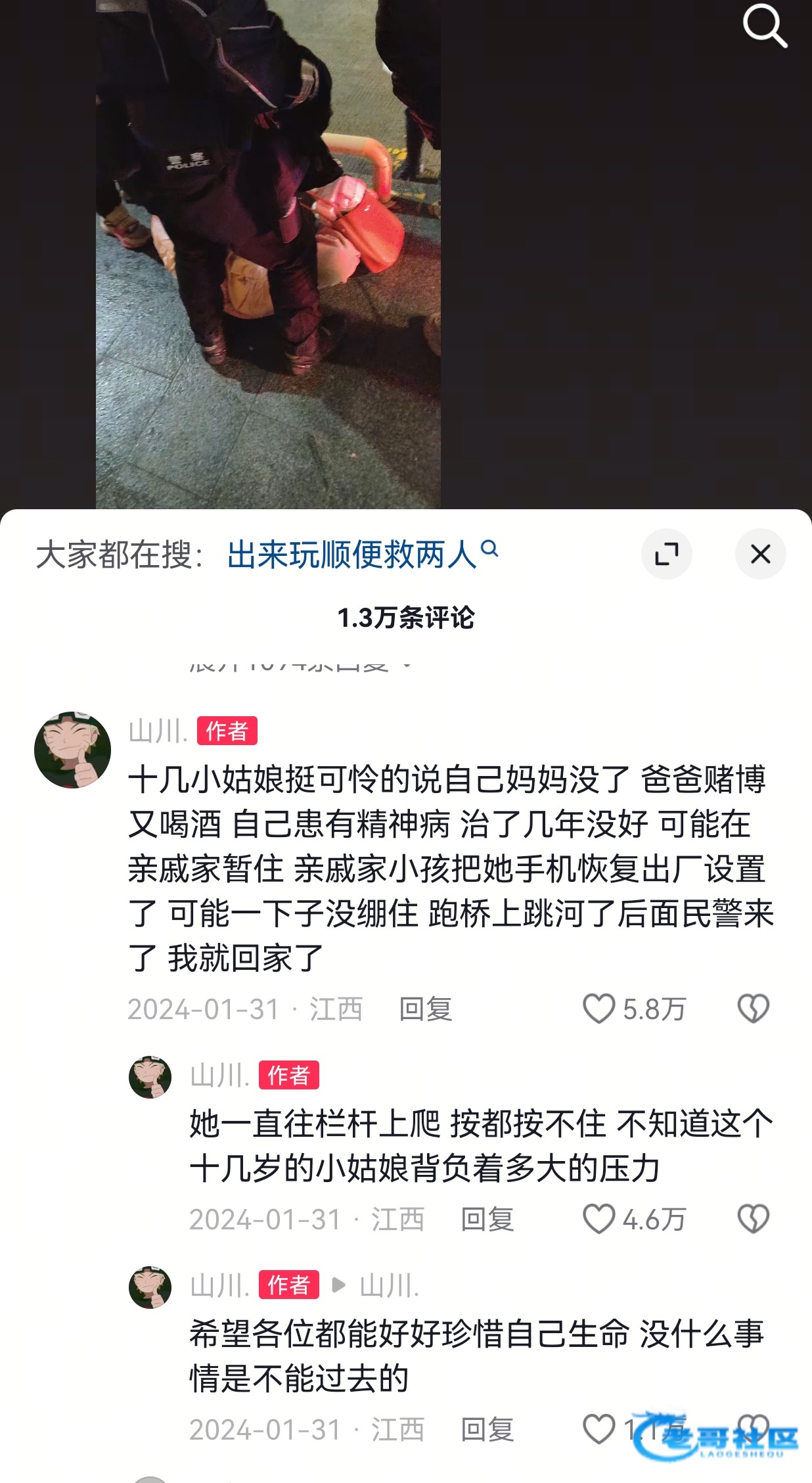Screen dimensions: 812x1483
Task: Like the 希望各位都能好好珍惜 reply
Action: click(598, 1429)
